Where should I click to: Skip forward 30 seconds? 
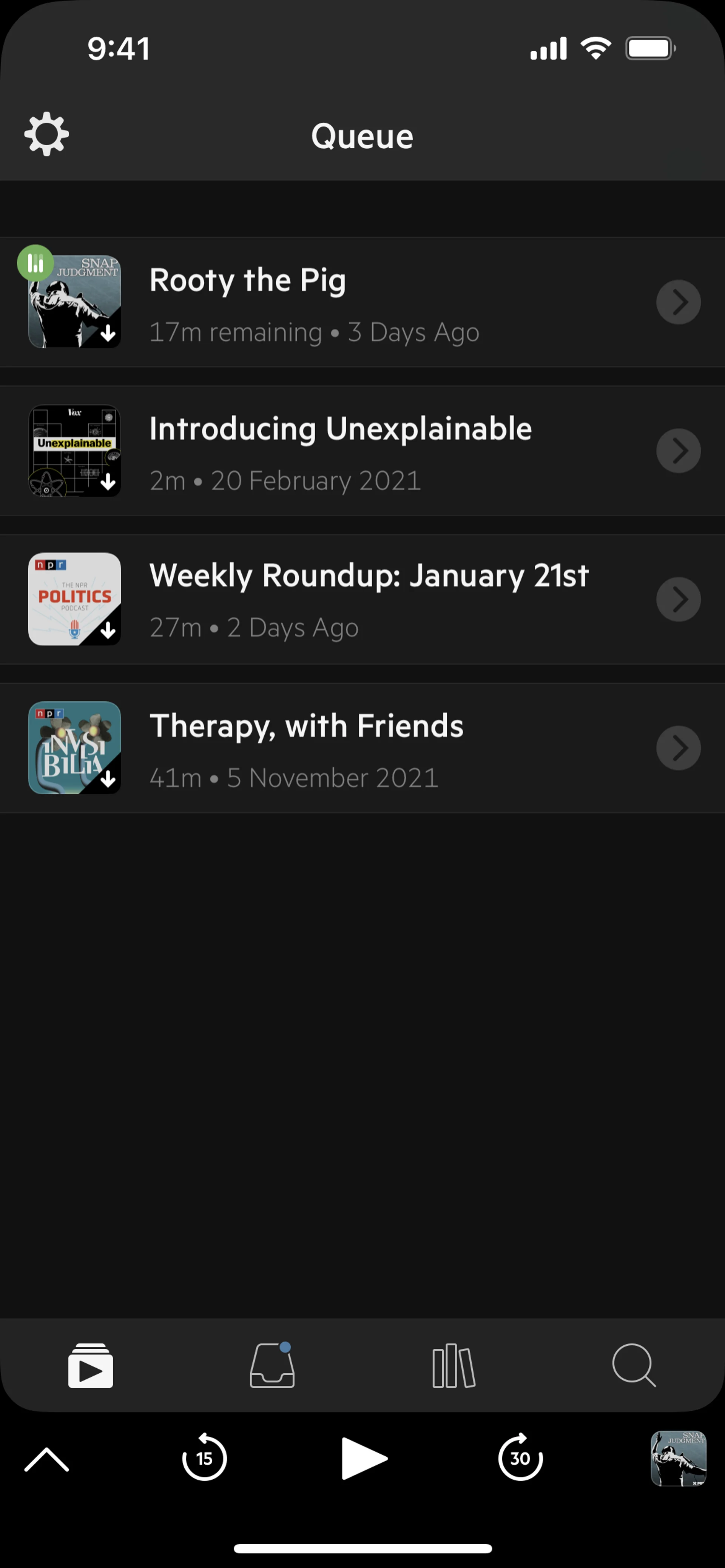coord(520,1458)
